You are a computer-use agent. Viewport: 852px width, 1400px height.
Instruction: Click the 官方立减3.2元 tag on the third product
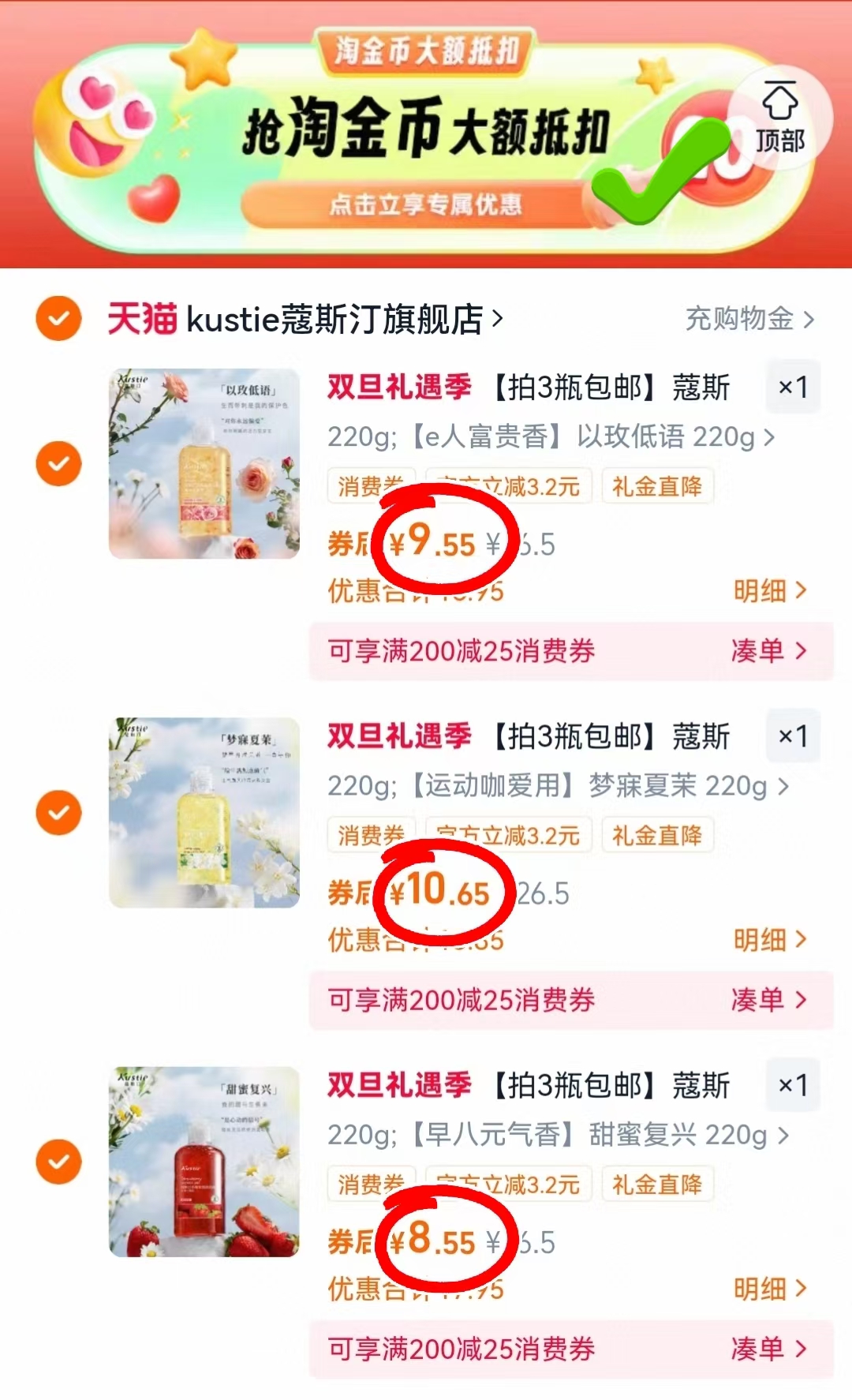507,1183
